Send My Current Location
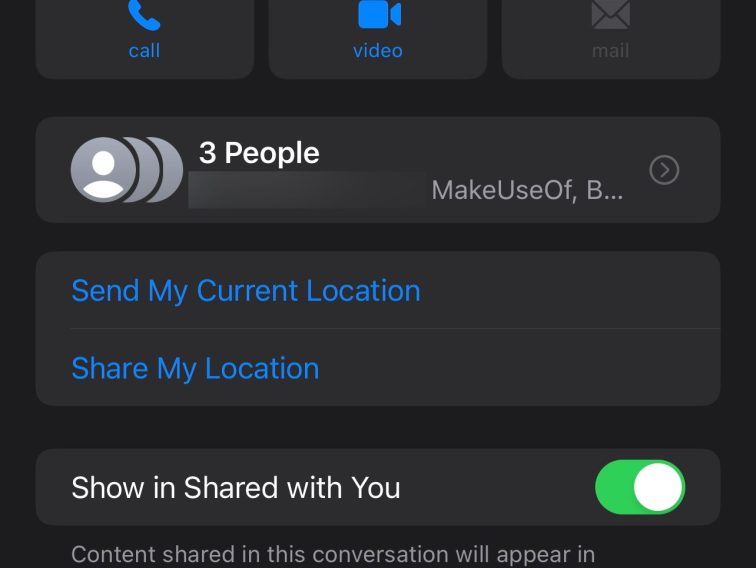Screen dimensions: 756x568 246,291
